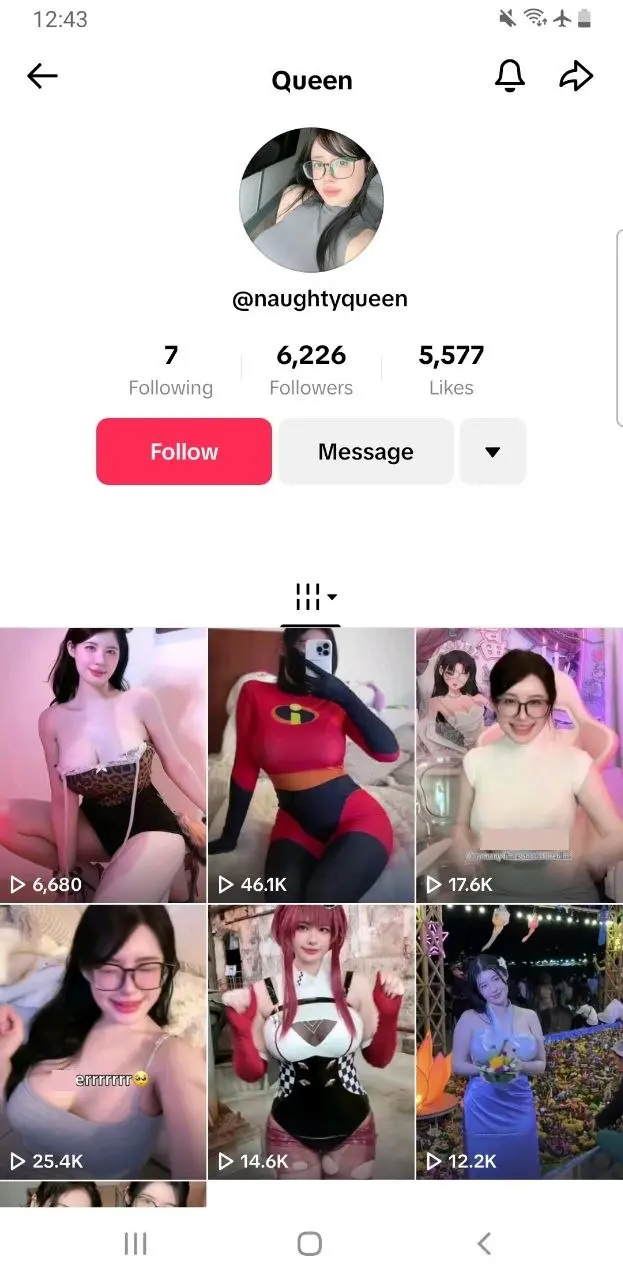Open the recent apps view
Viewport: 623px width, 1280px height.
[x=135, y=1243]
